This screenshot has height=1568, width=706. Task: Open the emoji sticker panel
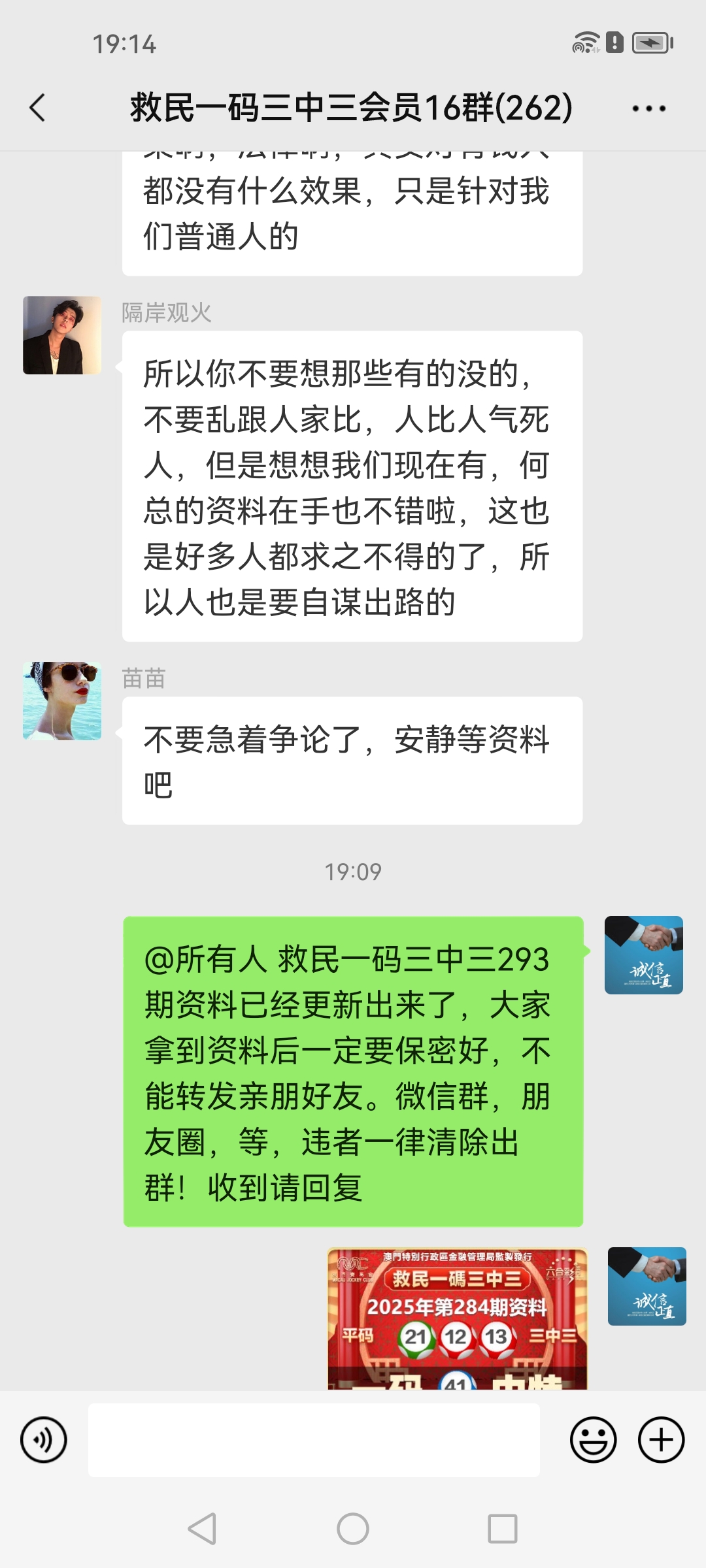pyautogui.click(x=593, y=1440)
